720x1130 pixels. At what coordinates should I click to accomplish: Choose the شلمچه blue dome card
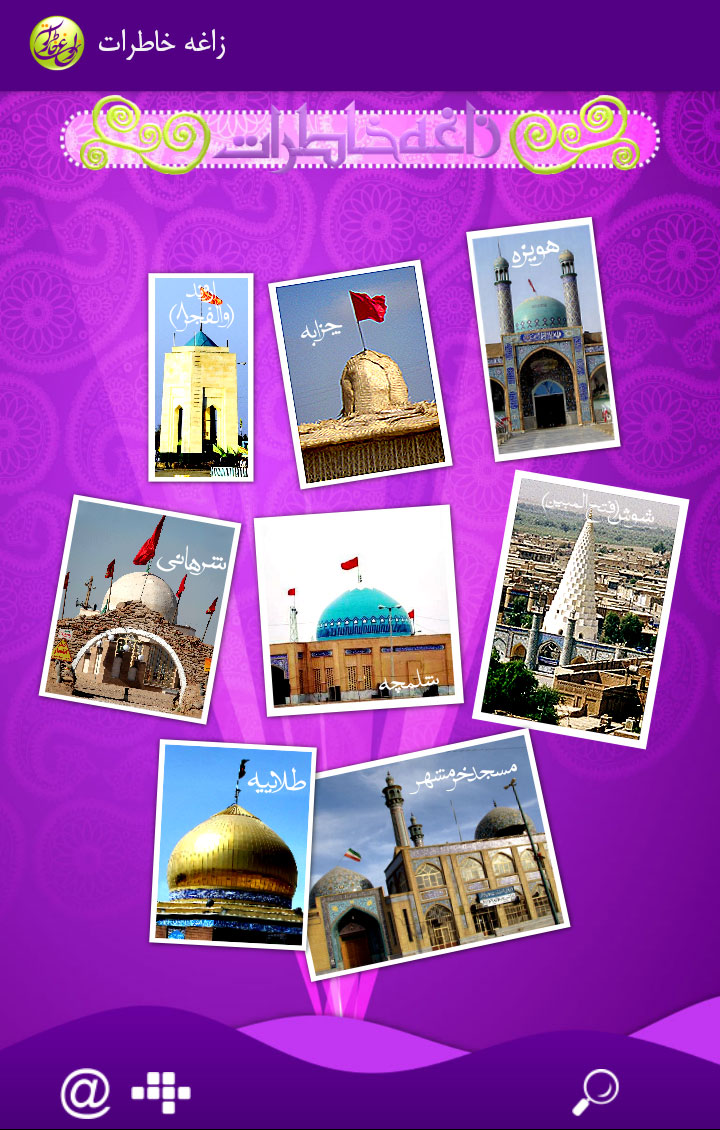pos(360,609)
